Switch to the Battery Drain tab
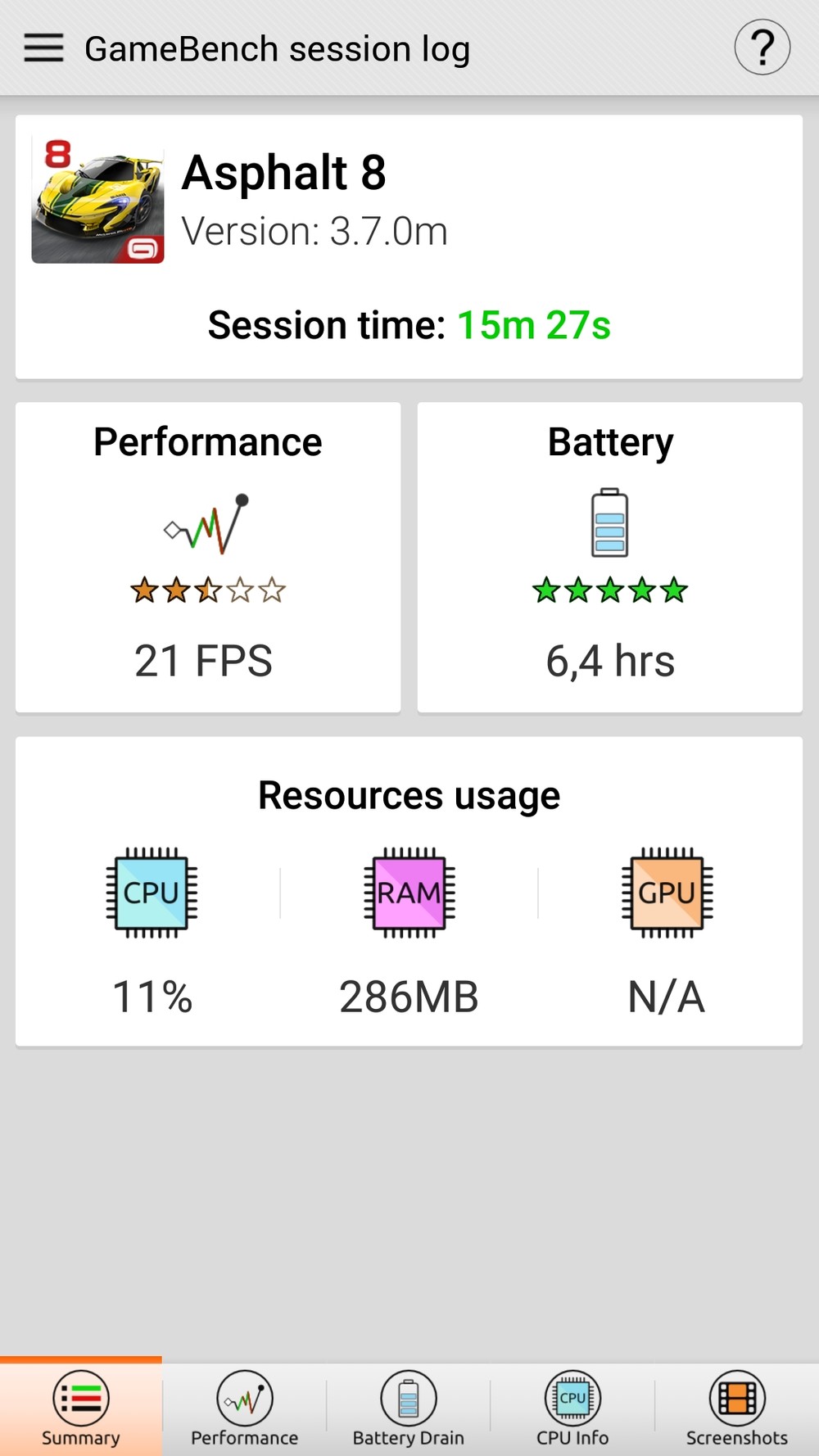Viewport: 819px width, 1456px height. pyautogui.click(x=409, y=1408)
